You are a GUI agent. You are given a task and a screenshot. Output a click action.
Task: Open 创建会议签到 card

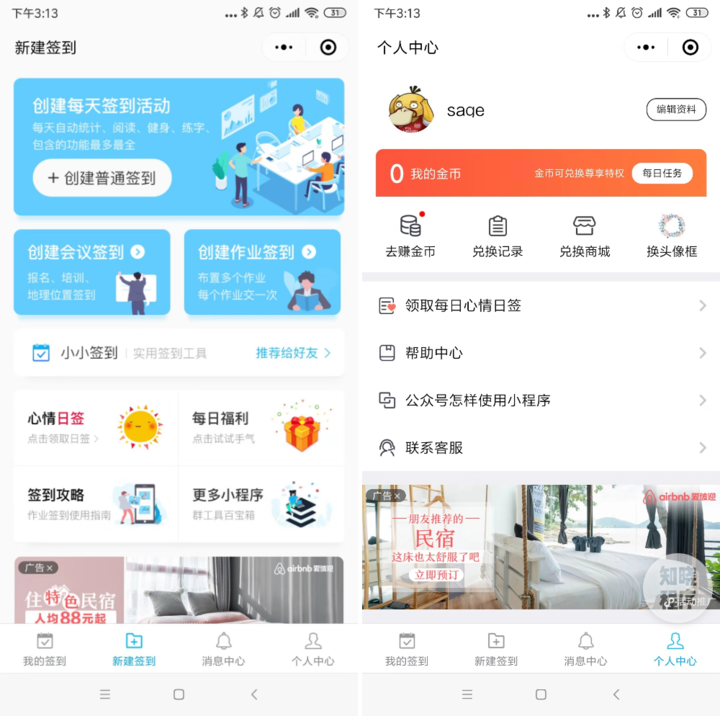click(92, 272)
